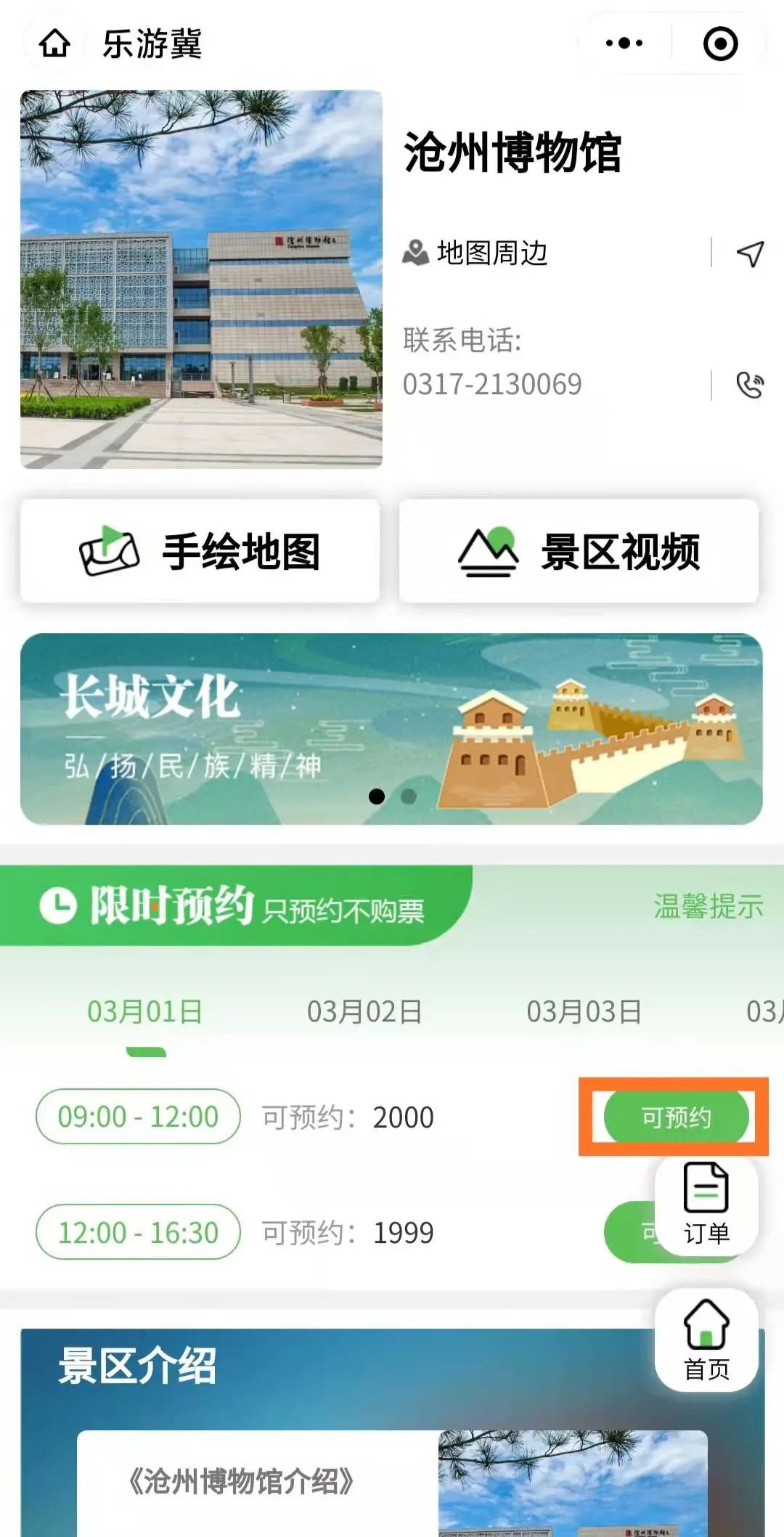View 温馨提示 reservation tips

708,906
